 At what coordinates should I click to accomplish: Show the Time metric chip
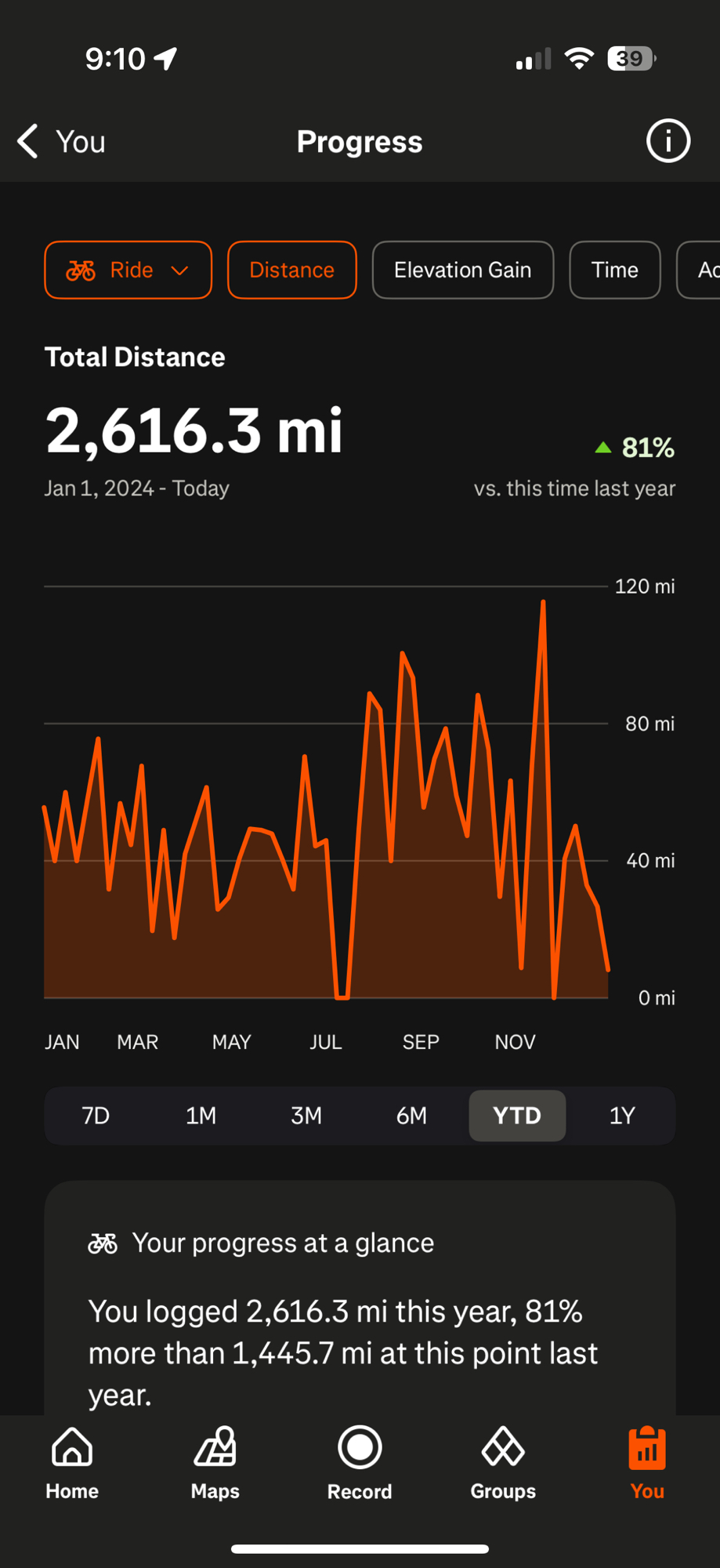pyautogui.click(x=614, y=270)
